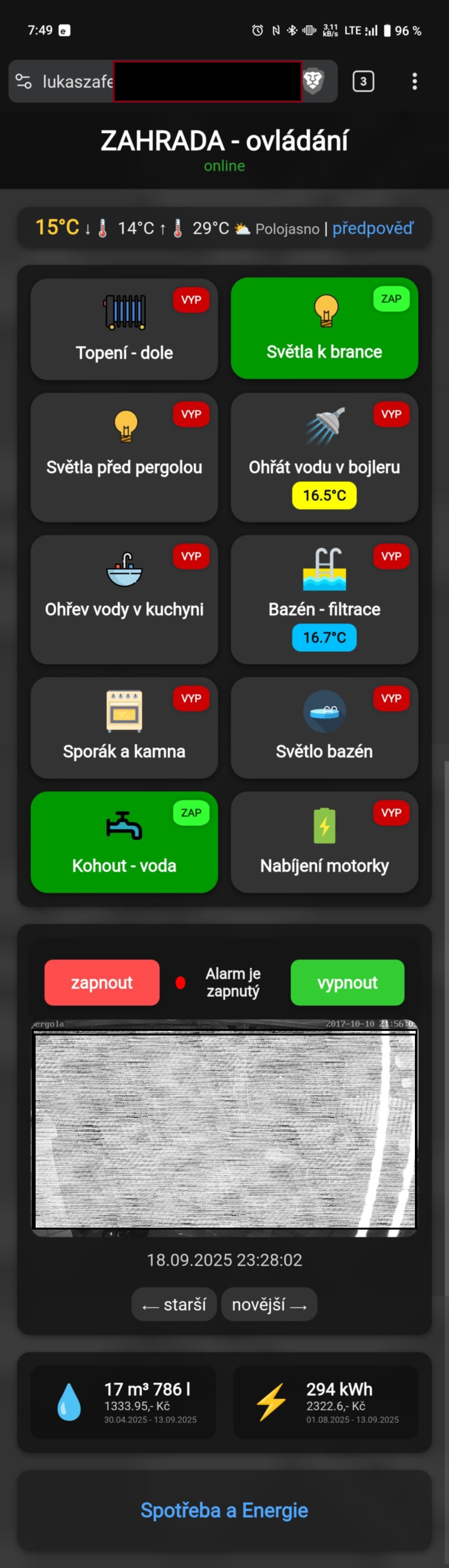Turn off Kohout - voda water tap
Image resolution: width=449 pixels, height=1568 pixels.
124,843
